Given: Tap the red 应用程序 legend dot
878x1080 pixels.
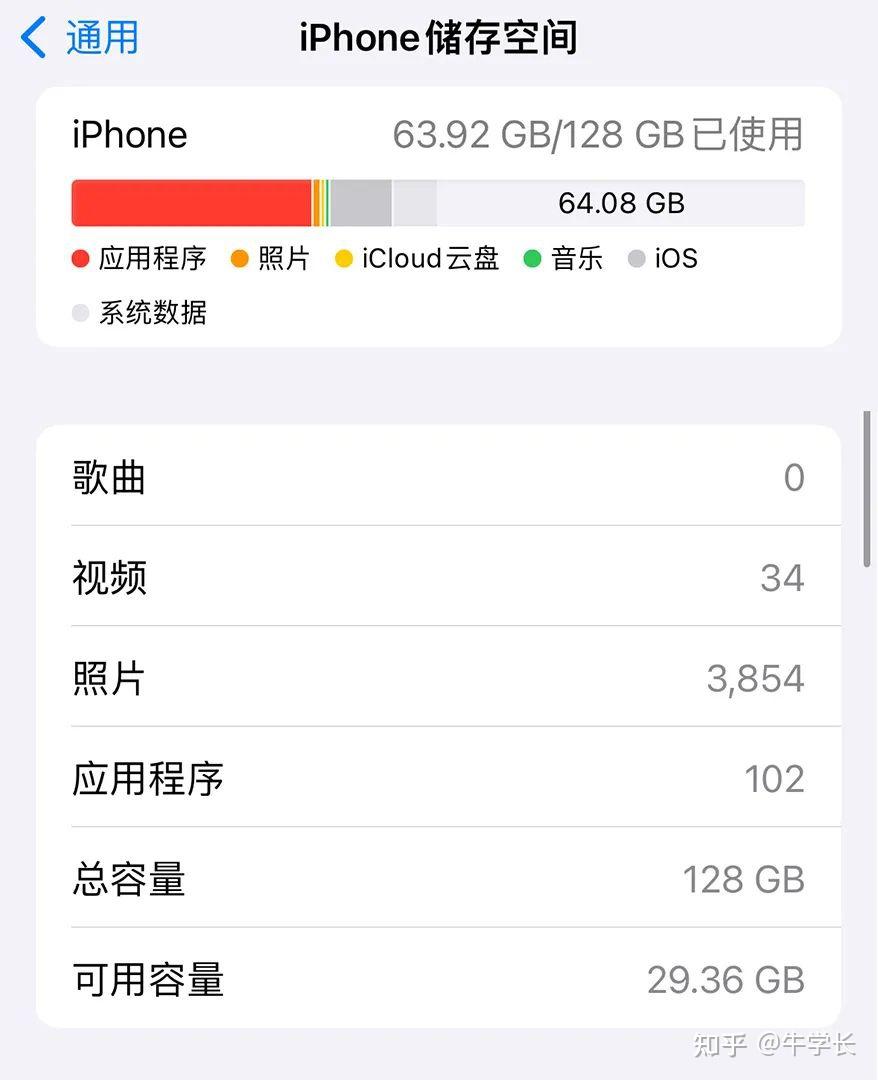Looking at the screenshot, I should 78,258.
